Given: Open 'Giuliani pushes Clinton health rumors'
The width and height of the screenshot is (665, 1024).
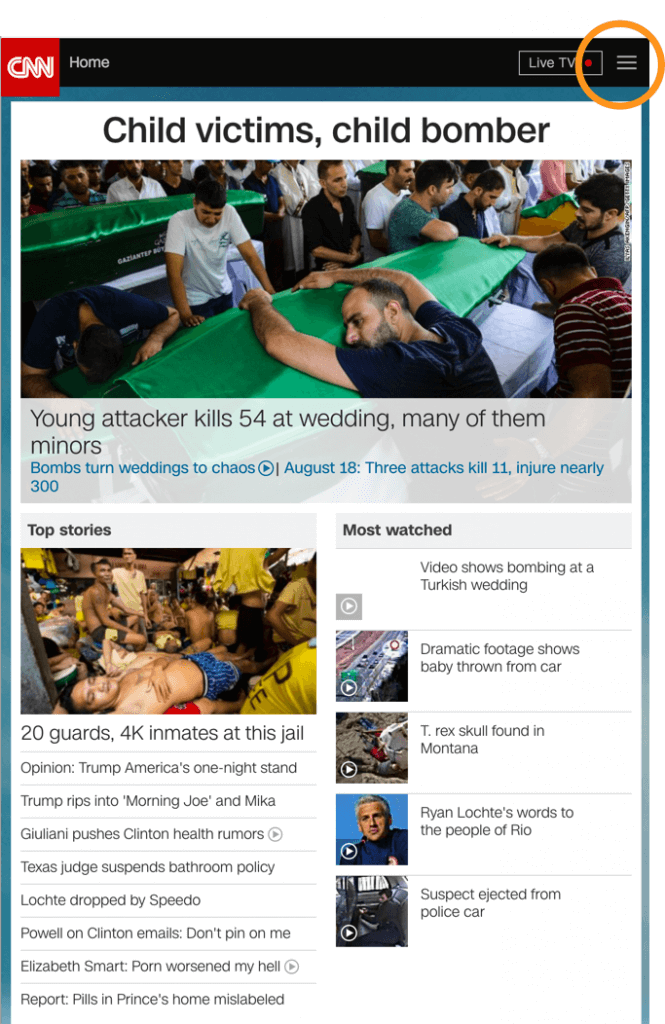Looking at the screenshot, I should click(x=142, y=834).
